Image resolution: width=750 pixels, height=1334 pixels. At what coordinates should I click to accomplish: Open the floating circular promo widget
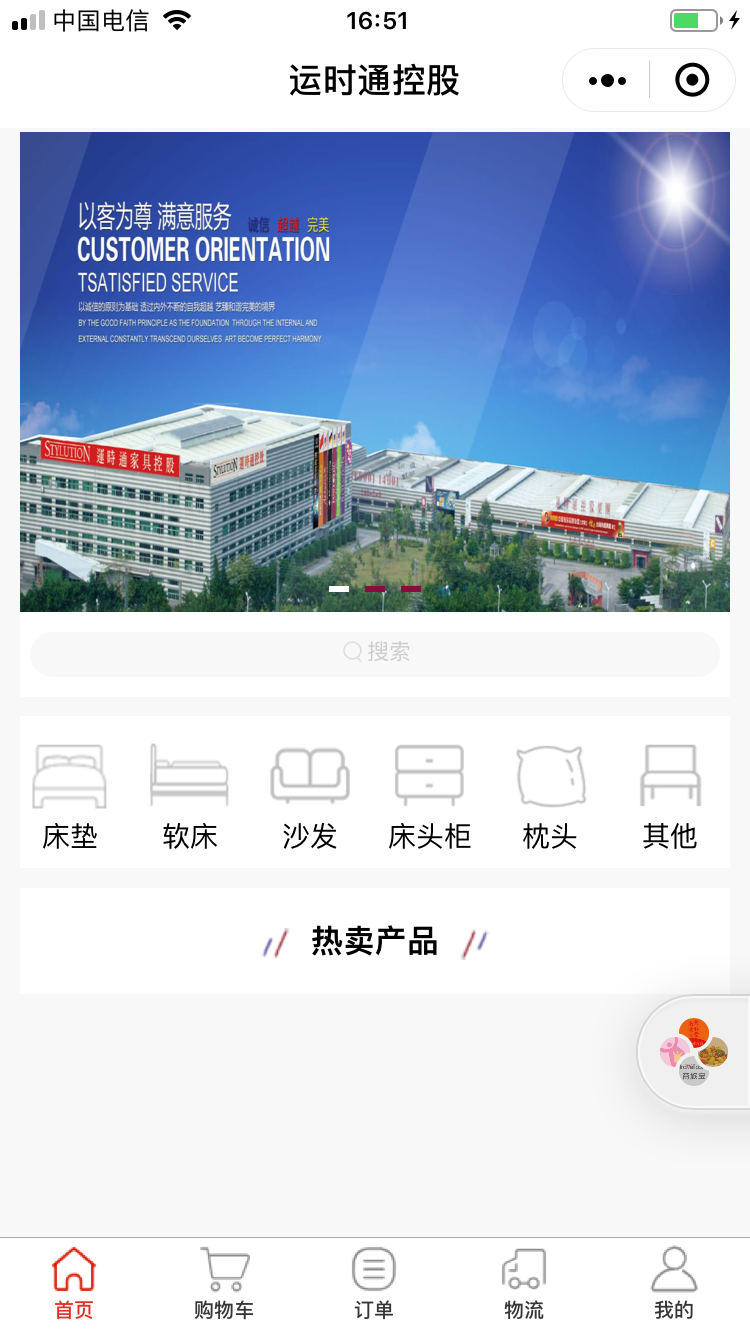click(693, 1051)
